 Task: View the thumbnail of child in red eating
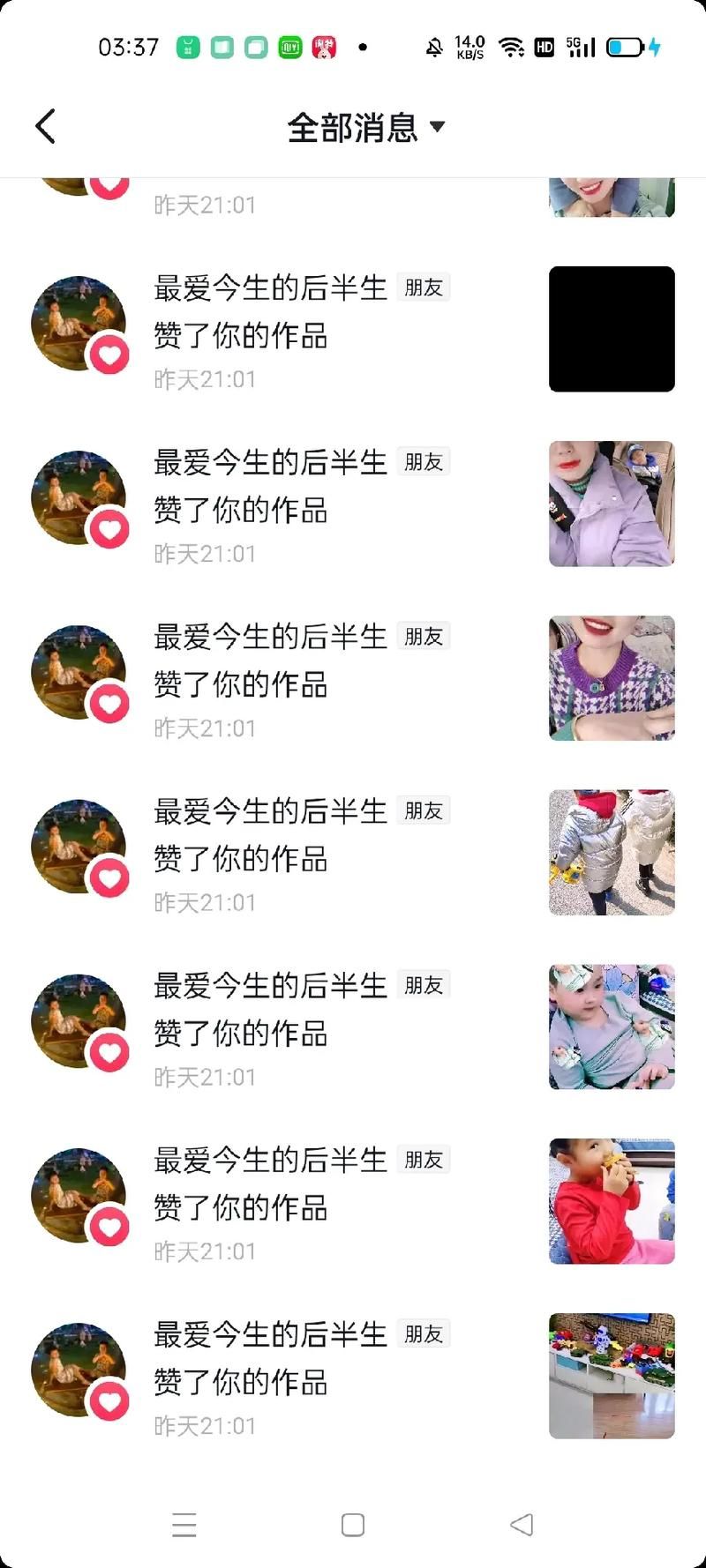(x=612, y=1201)
